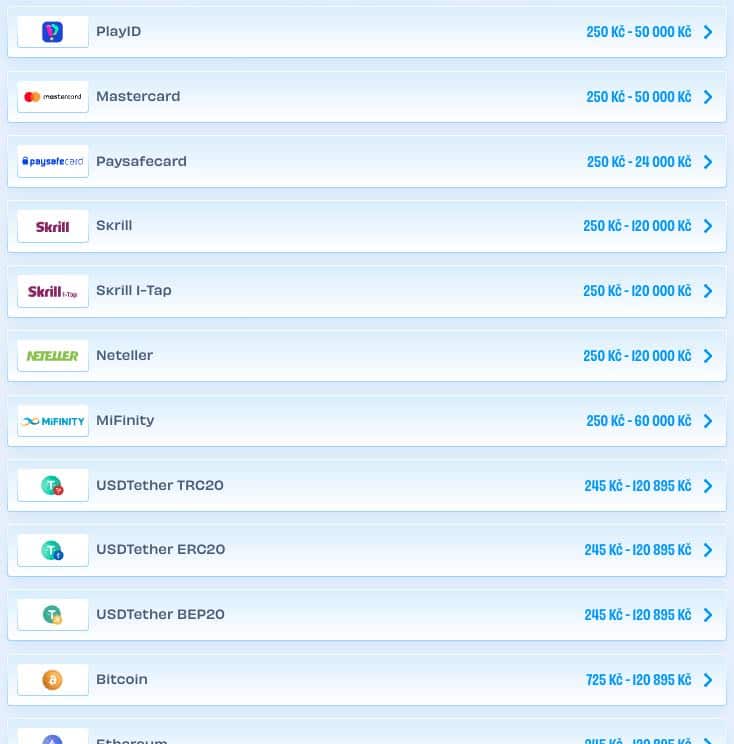Image resolution: width=734 pixels, height=744 pixels.
Task: Choose MiFinity payment method
Action: coord(366,421)
